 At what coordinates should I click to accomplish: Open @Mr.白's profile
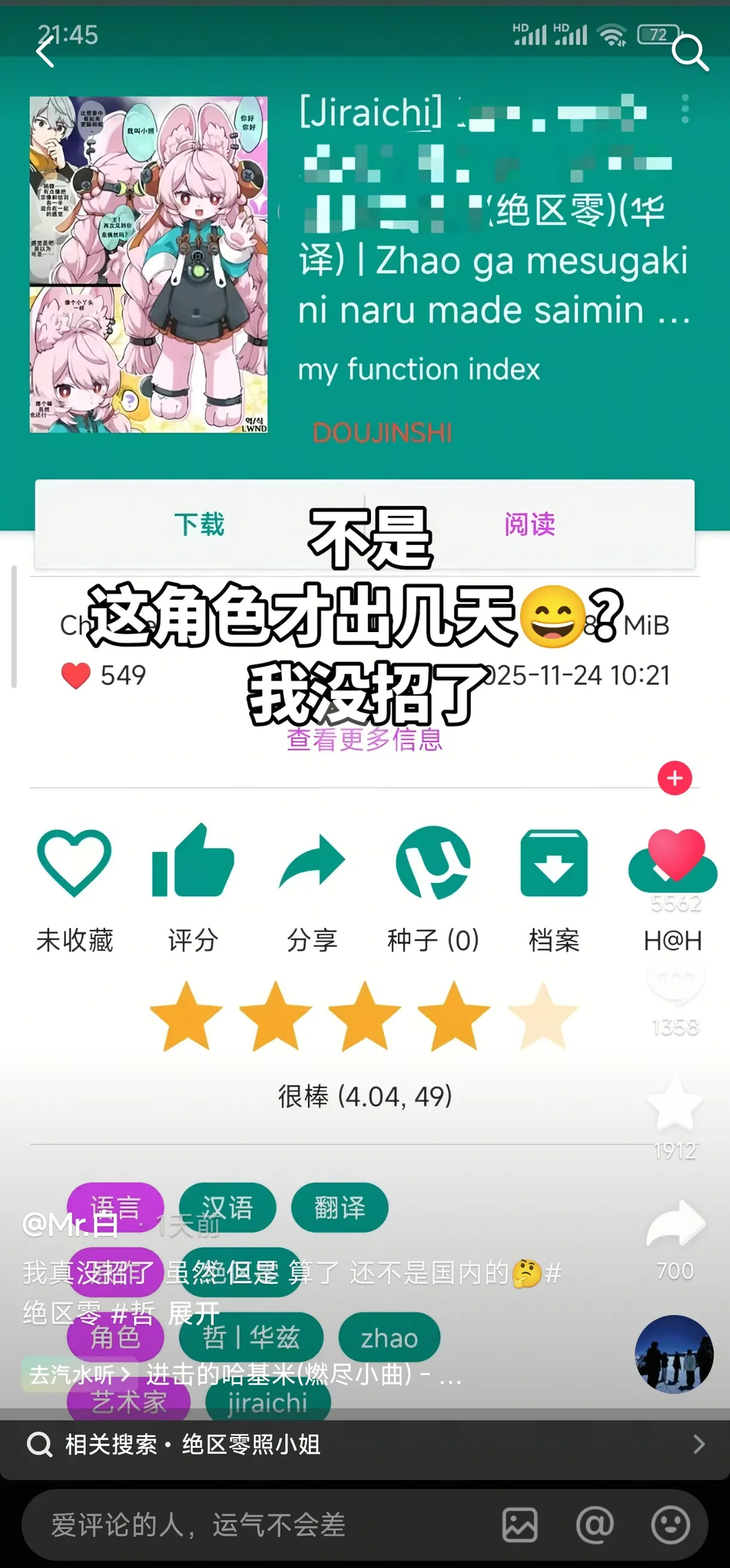tap(70, 1224)
